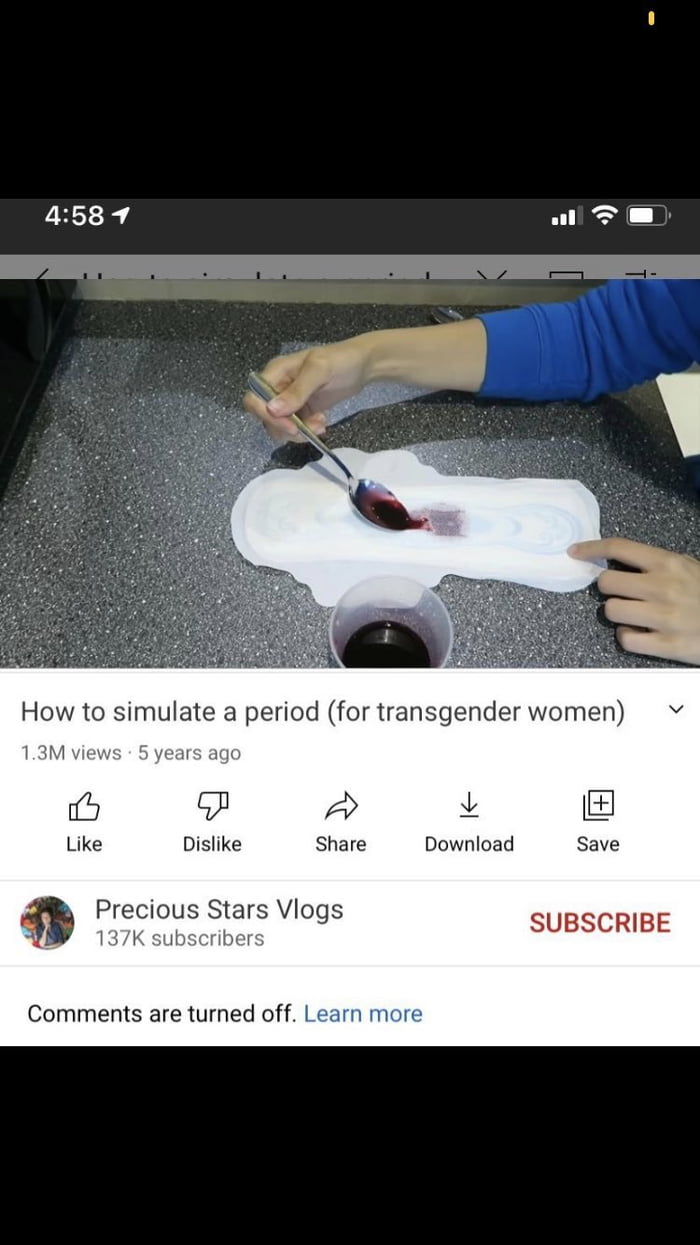Expand the video description chevron
This screenshot has height=1245, width=700.
(x=676, y=710)
